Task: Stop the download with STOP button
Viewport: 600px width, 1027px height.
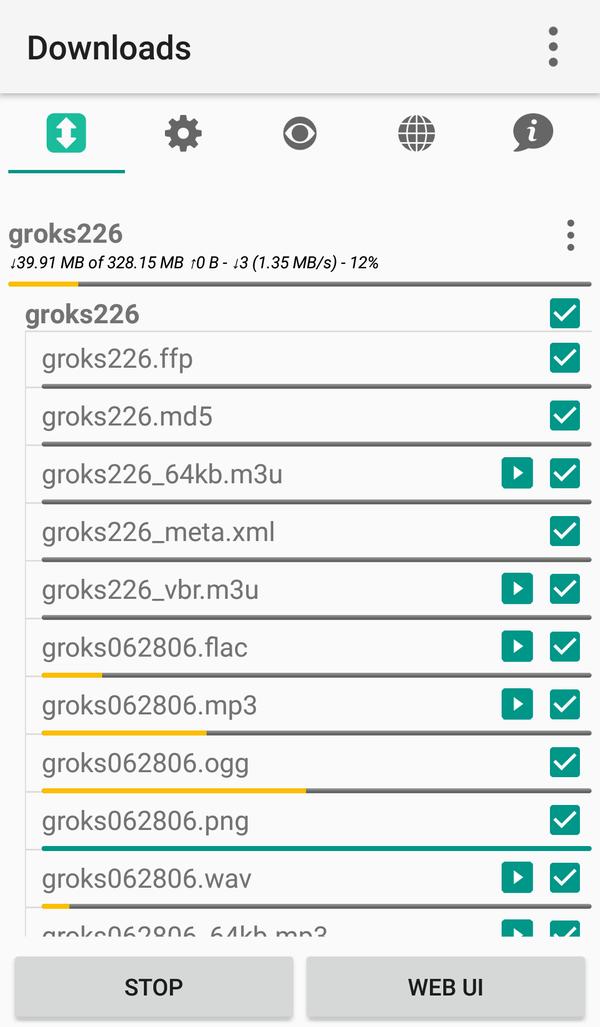Action: 153,986
